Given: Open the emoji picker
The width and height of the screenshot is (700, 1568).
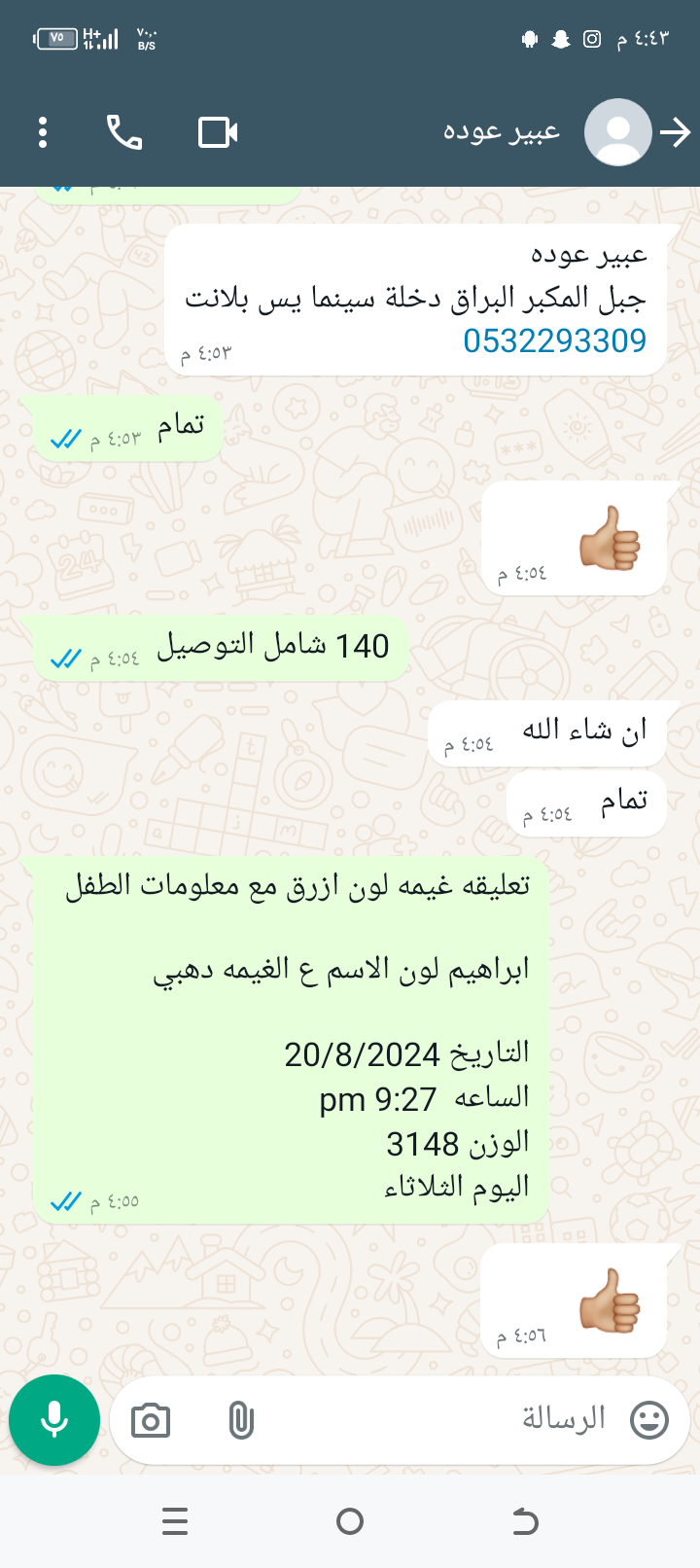Looking at the screenshot, I should pos(649,1420).
